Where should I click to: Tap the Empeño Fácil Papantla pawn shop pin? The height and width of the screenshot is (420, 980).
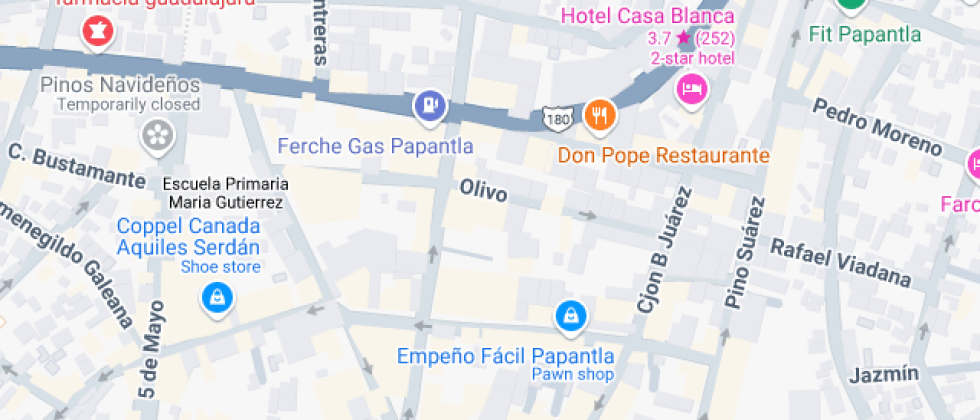570,316
